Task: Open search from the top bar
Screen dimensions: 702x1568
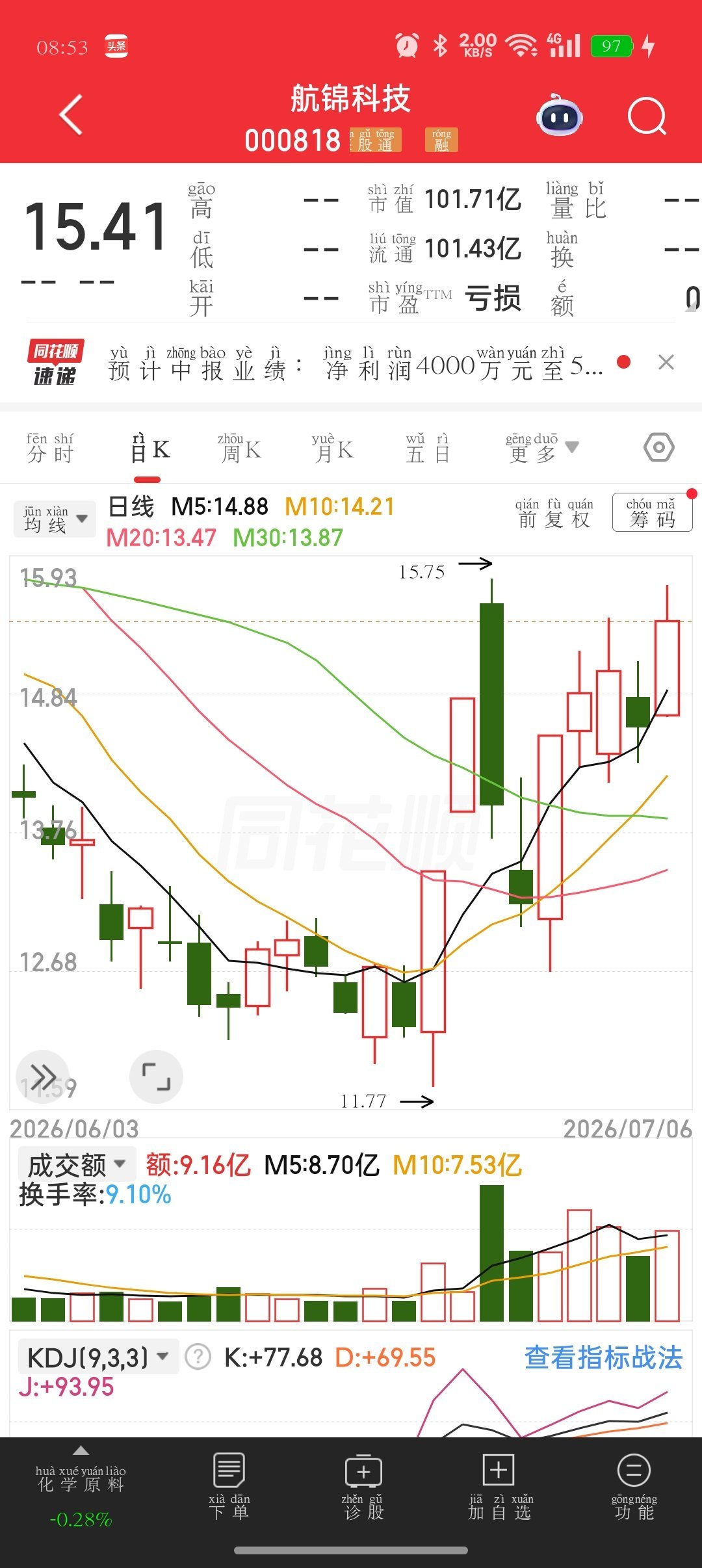Action: pyautogui.click(x=647, y=116)
